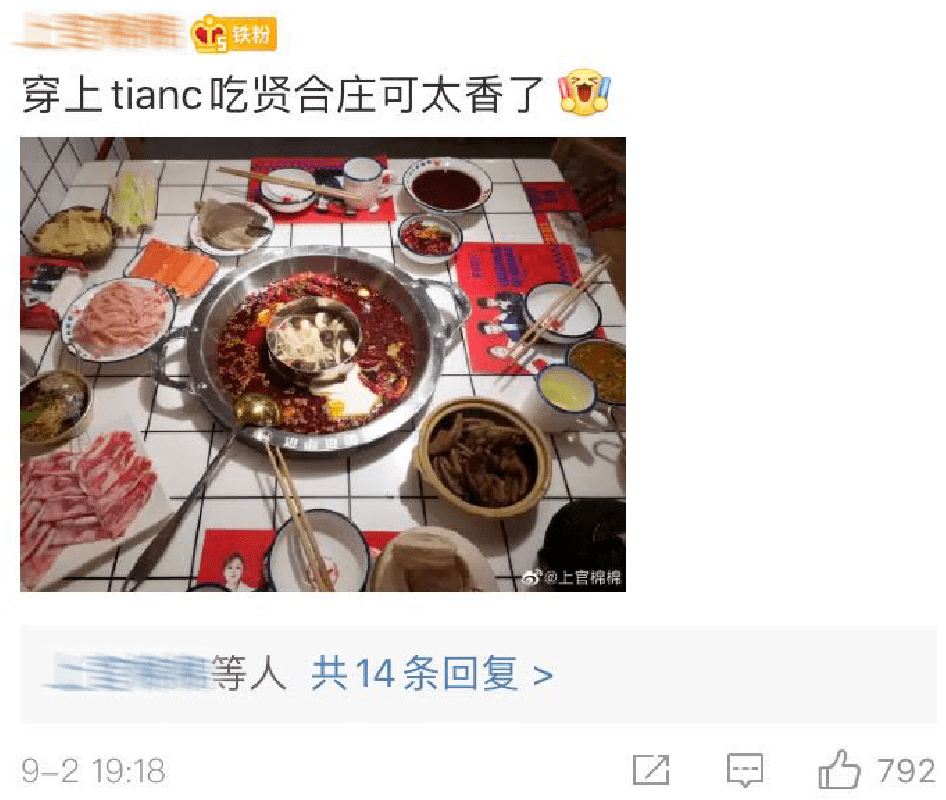Open the hotpot photo in the post
Image resolution: width=946 pixels, height=800 pixels.
pyautogui.click(x=323, y=364)
